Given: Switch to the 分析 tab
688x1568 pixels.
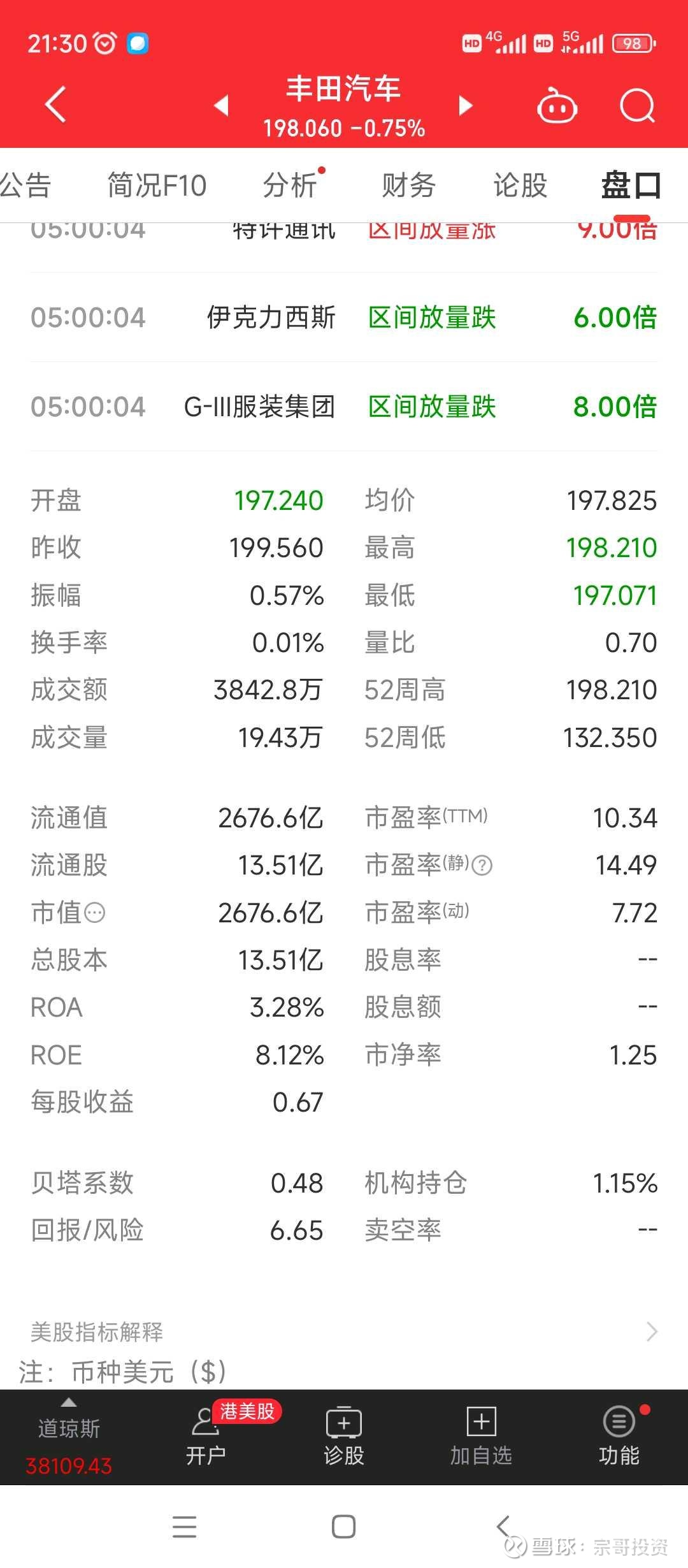Looking at the screenshot, I should click(x=290, y=185).
